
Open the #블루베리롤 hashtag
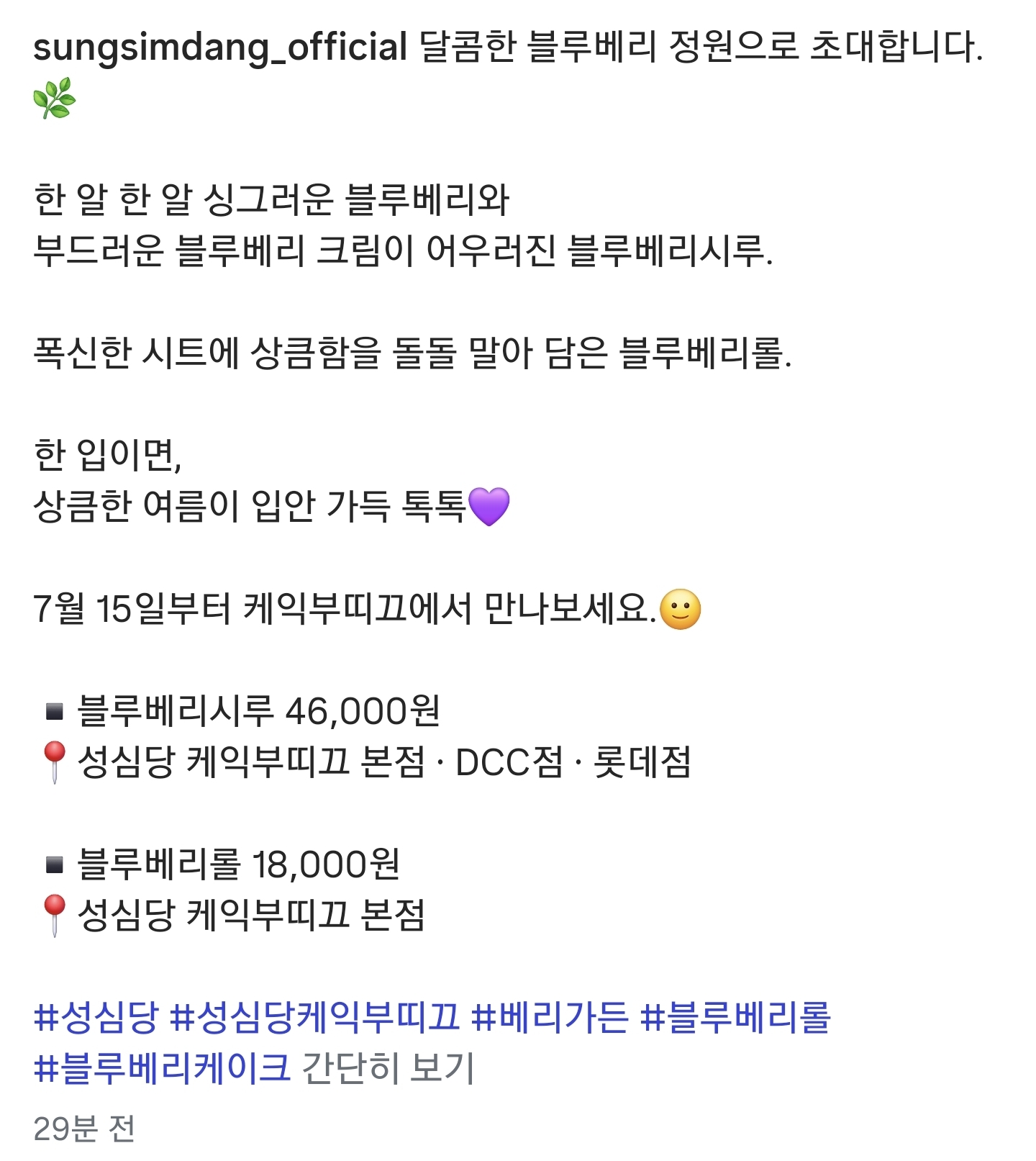point(735,1017)
